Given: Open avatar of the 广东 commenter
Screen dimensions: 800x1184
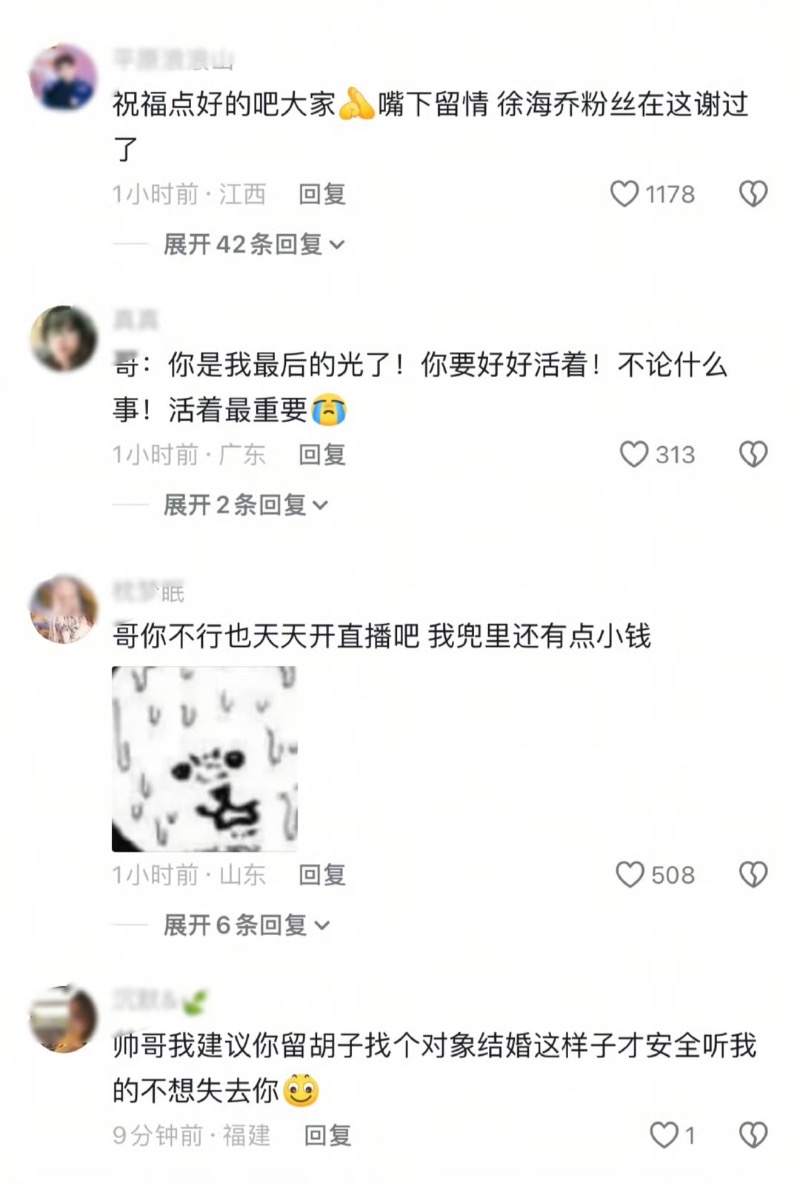Looking at the screenshot, I should (x=64, y=338).
